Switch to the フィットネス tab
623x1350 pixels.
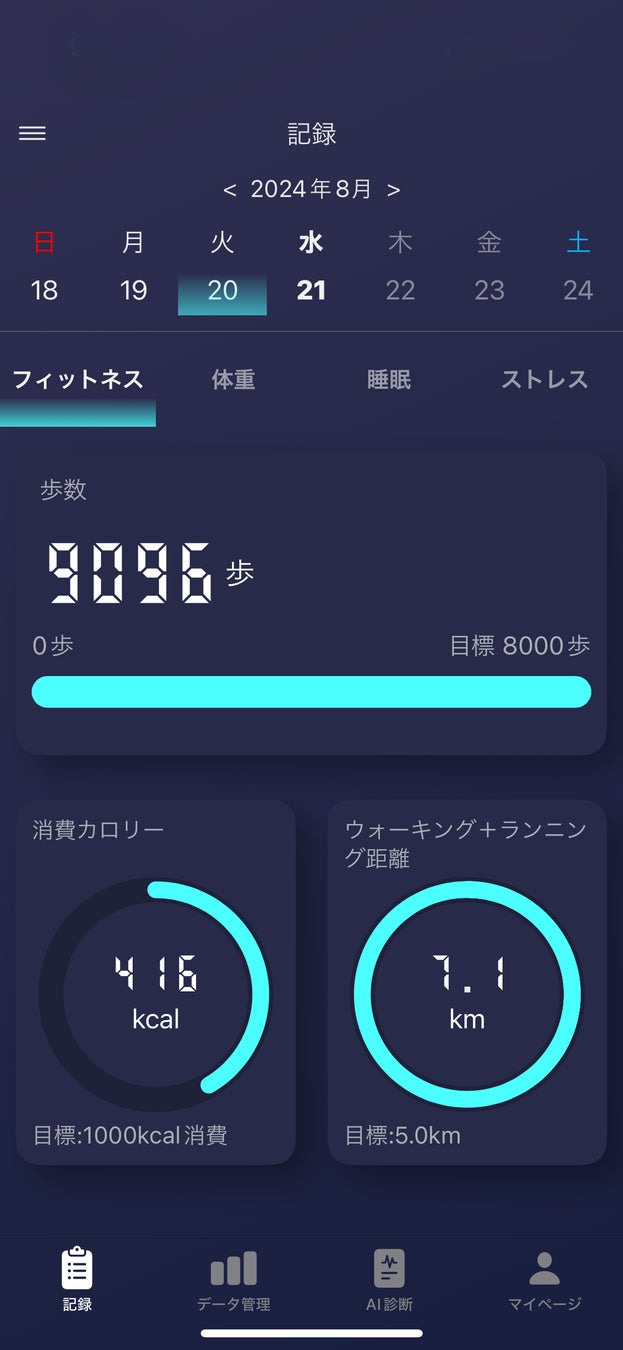pos(78,380)
